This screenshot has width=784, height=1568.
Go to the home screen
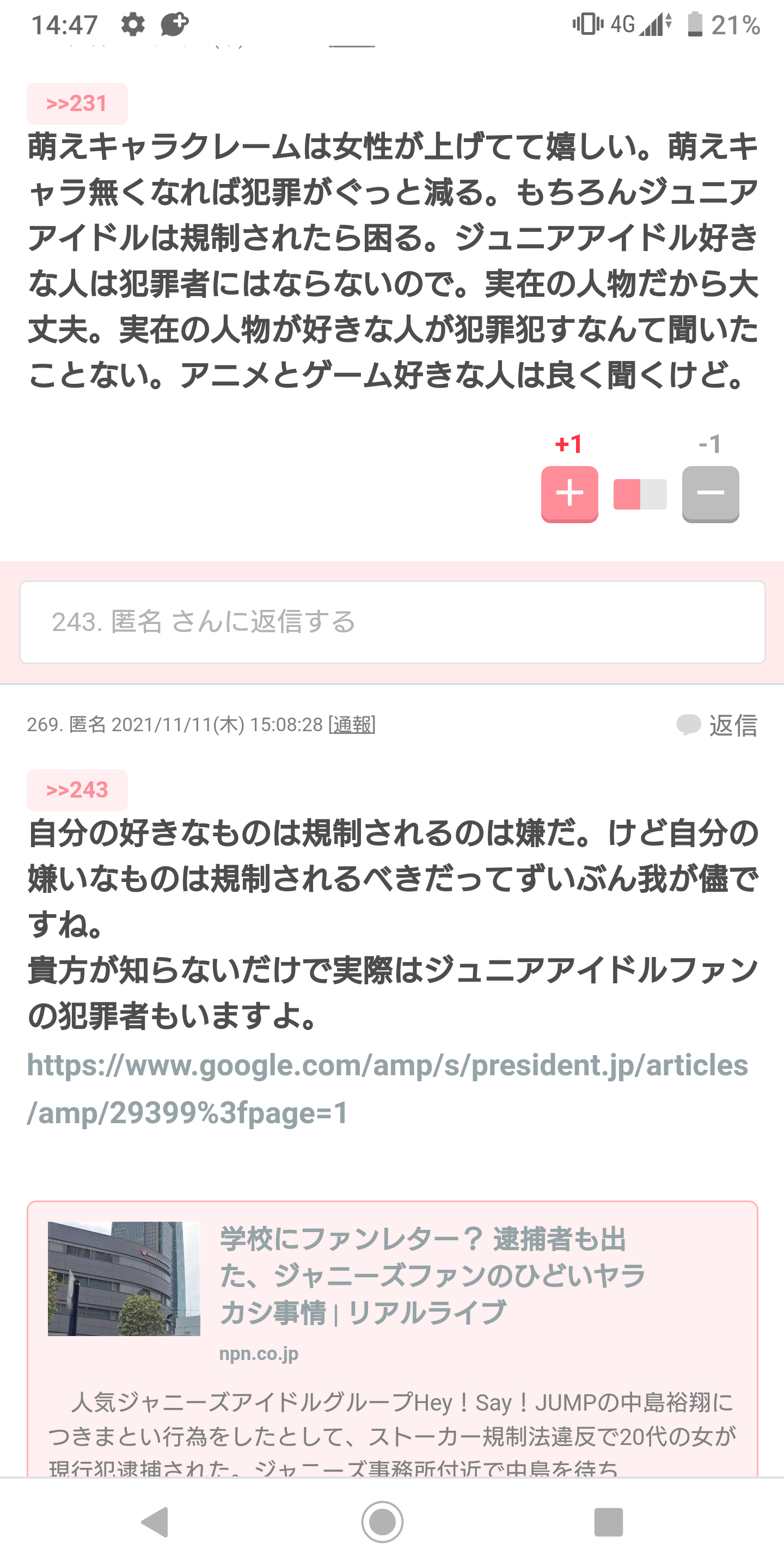tap(382, 1522)
